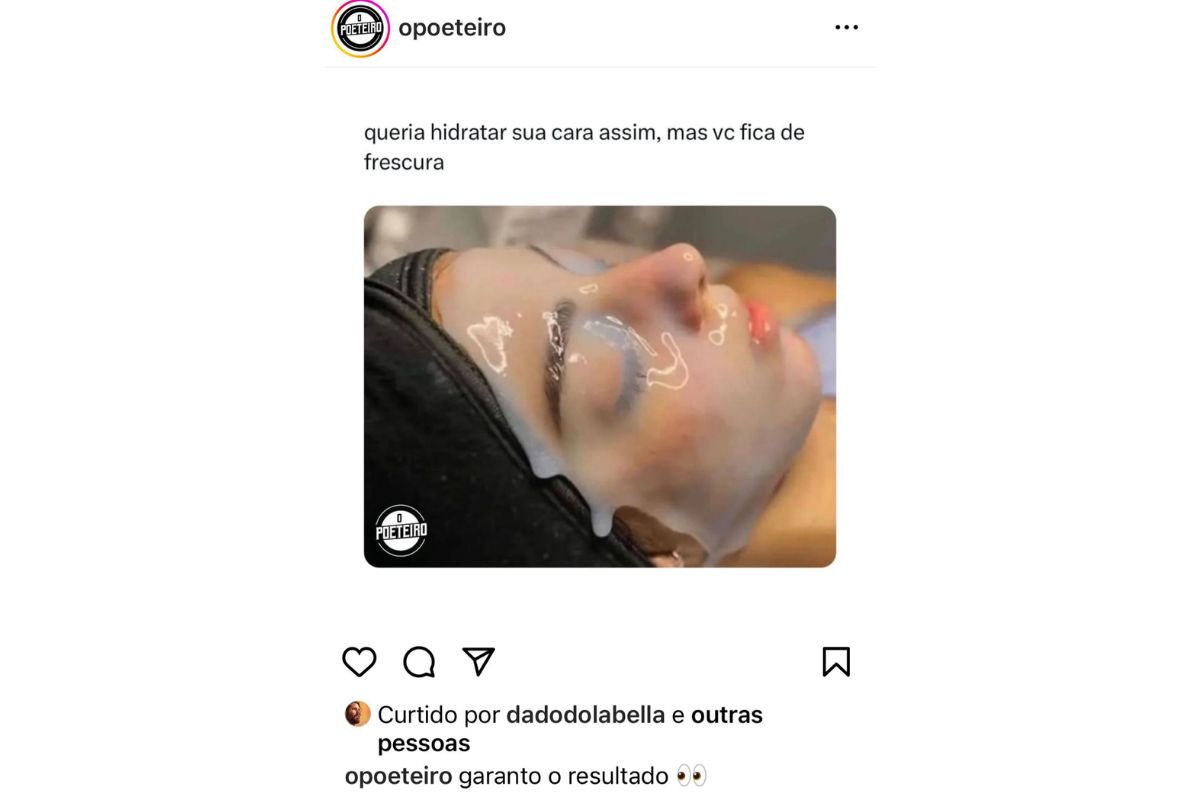Tap the post's face mask image
The height and width of the screenshot is (800, 1200).
coord(599,387)
